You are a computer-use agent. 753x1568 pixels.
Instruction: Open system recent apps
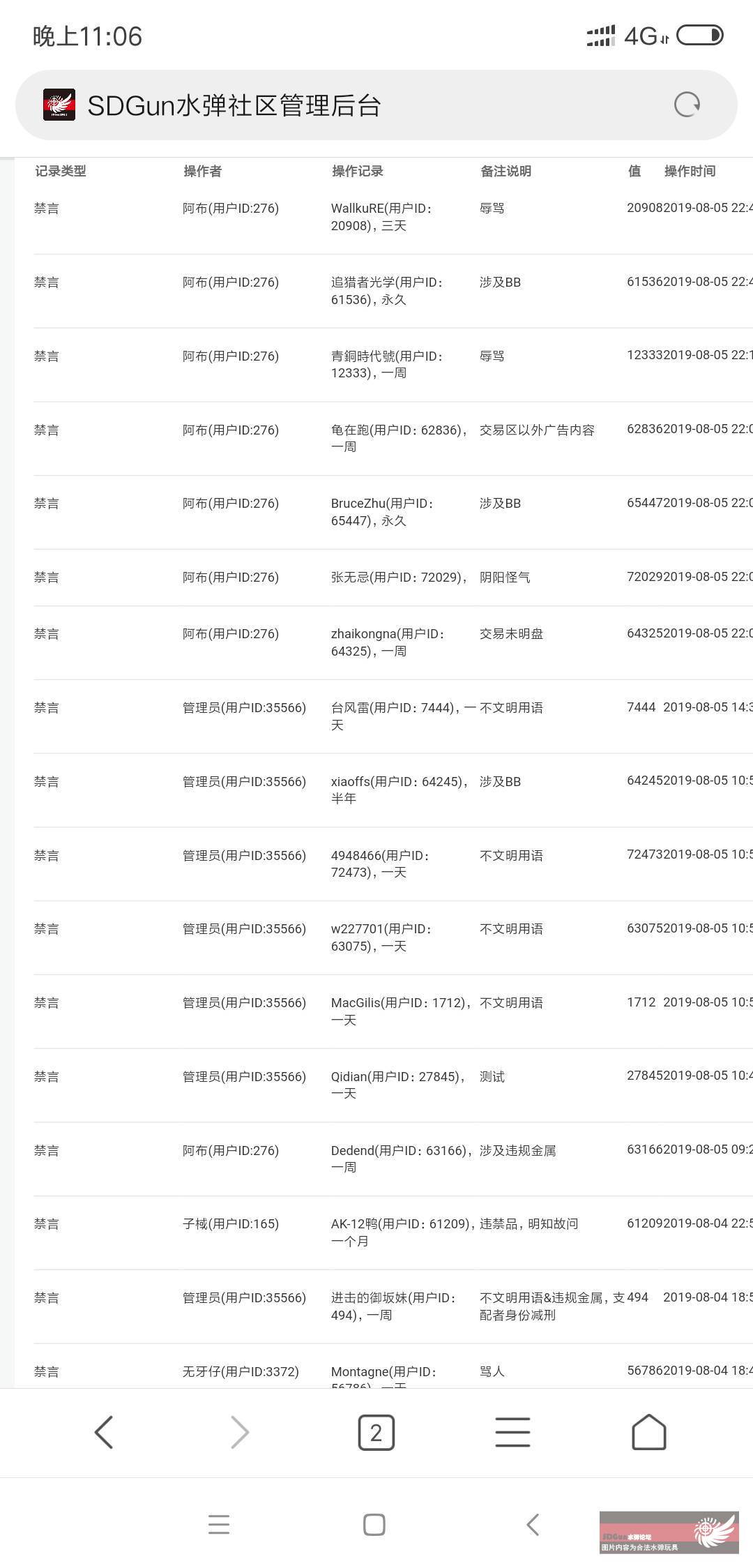tap(219, 1524)
